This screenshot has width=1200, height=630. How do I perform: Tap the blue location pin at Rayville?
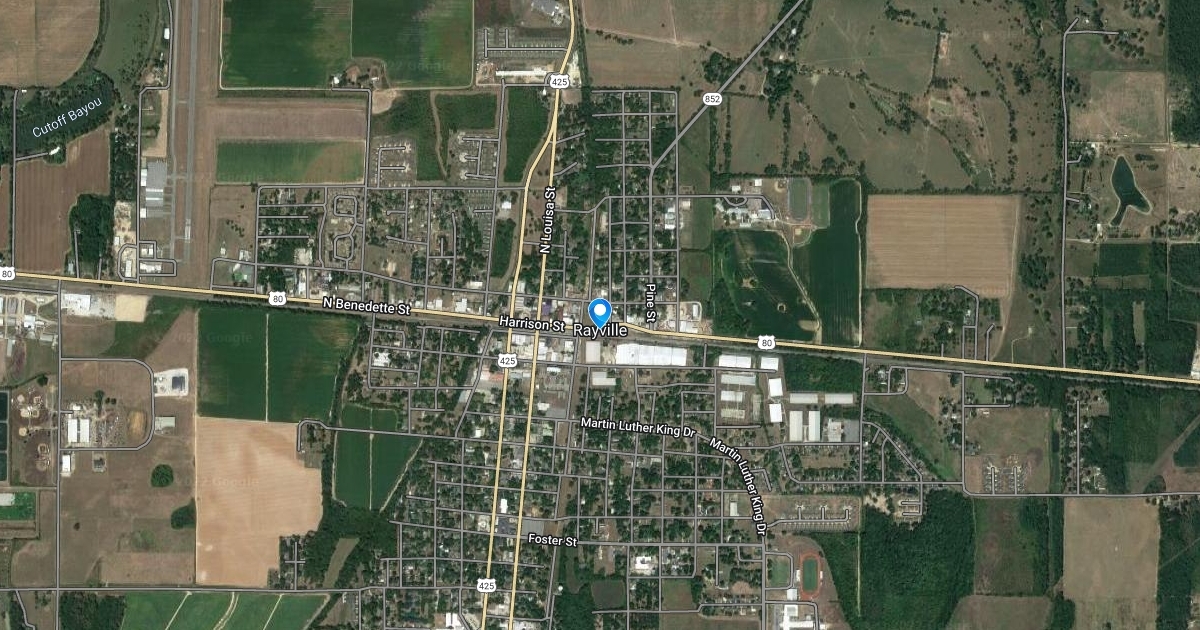(600, 311)
